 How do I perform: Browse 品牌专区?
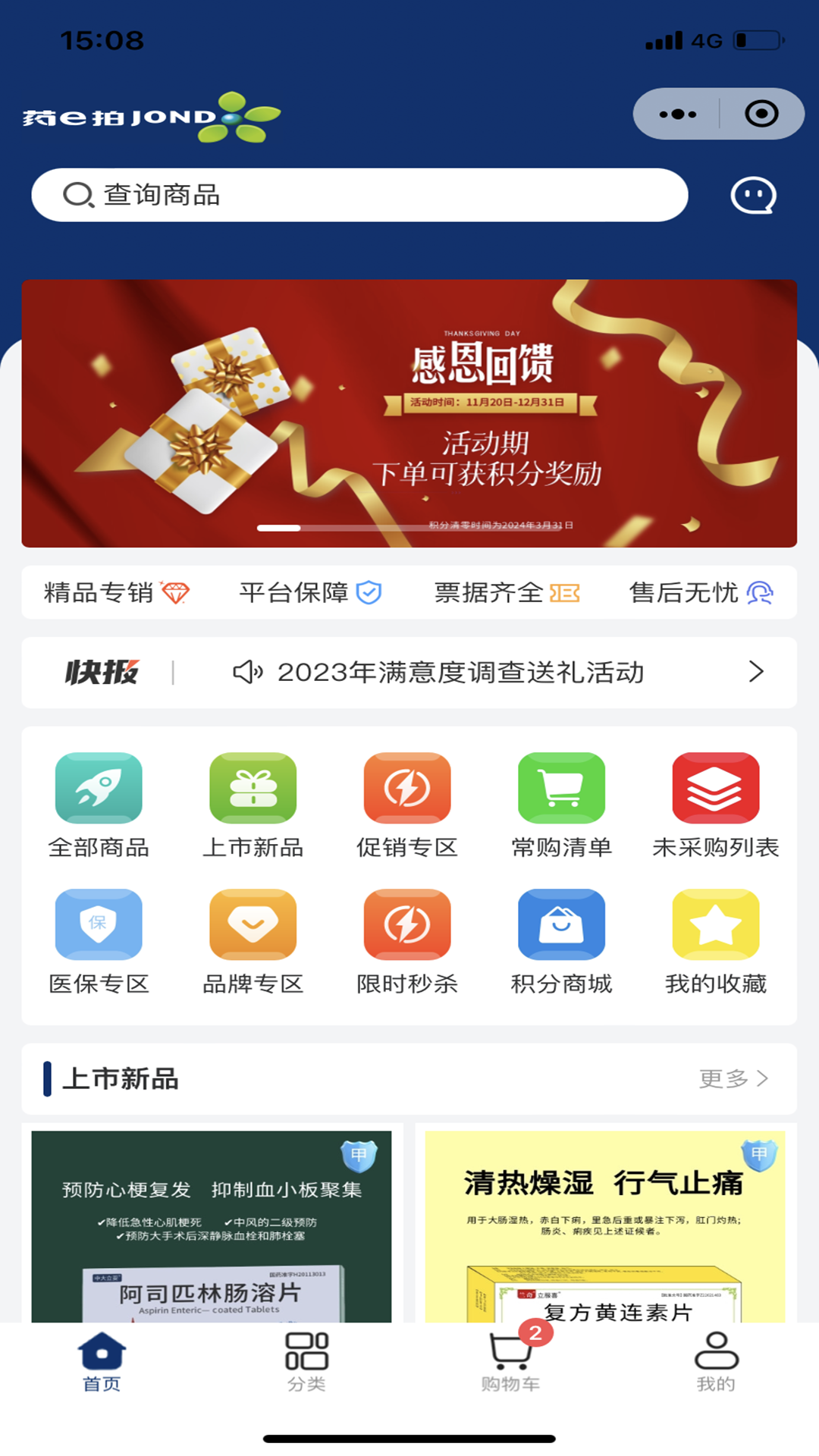click(253, 941)
